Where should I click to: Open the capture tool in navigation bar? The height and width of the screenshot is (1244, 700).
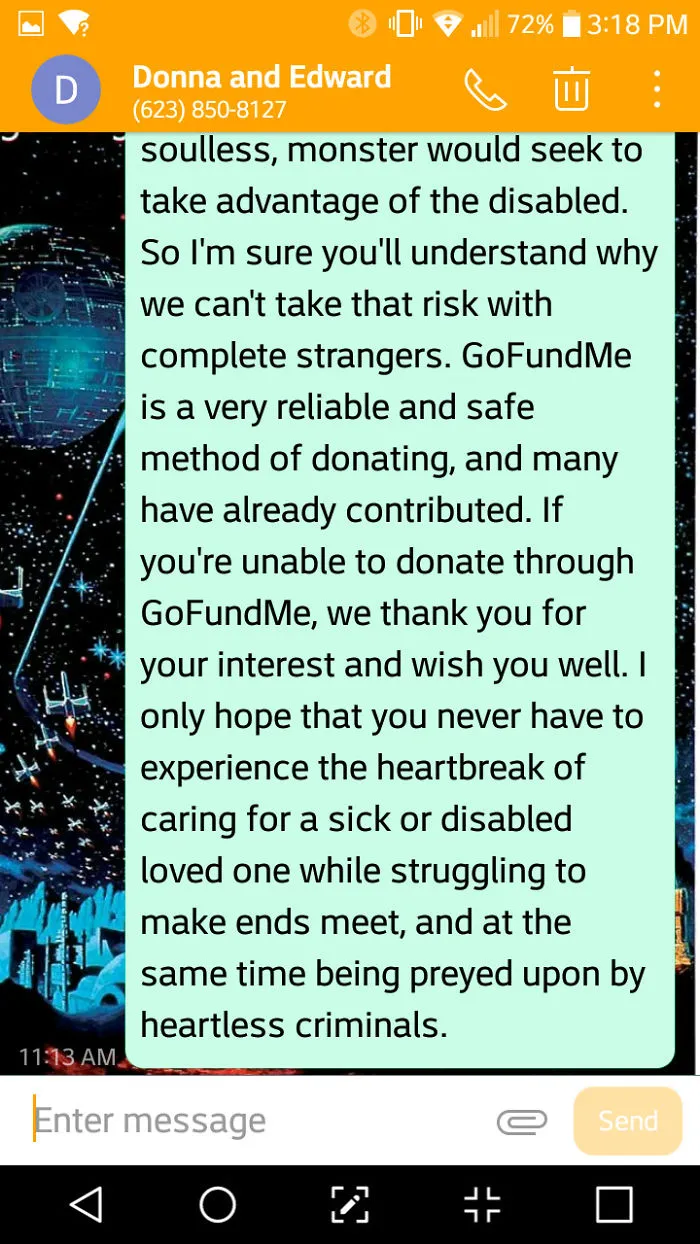coord(350,1205)
